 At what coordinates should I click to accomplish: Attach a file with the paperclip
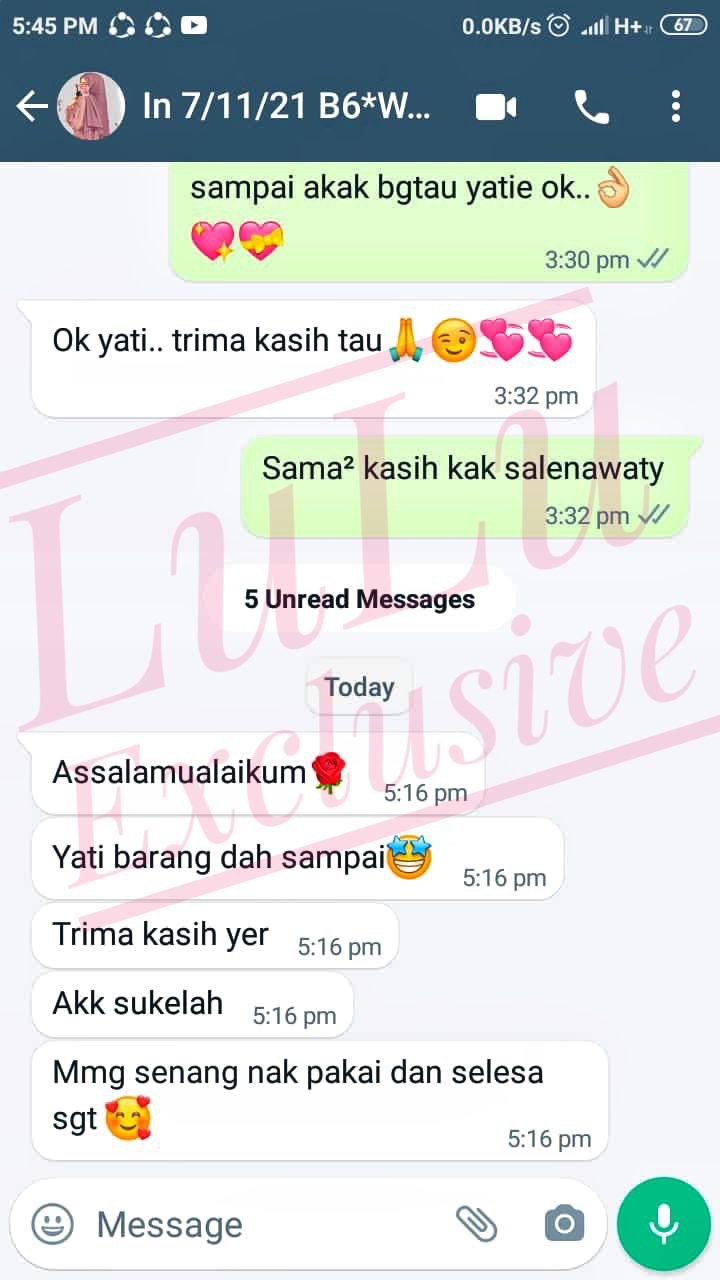[x=476, y=1223]
